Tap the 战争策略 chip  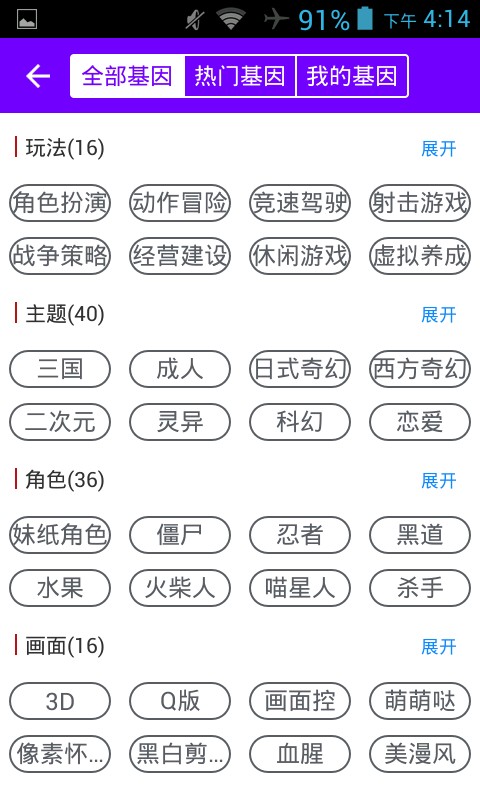[x=60, y=256]
